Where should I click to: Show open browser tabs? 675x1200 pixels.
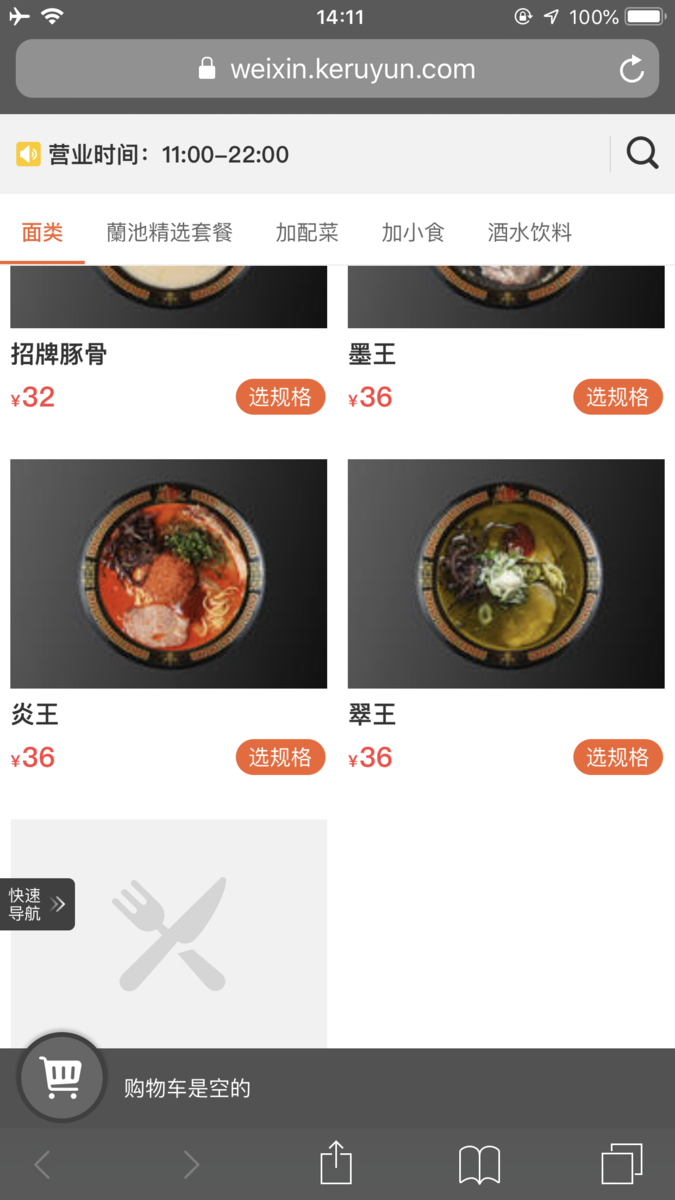(x=621, y=1164)
